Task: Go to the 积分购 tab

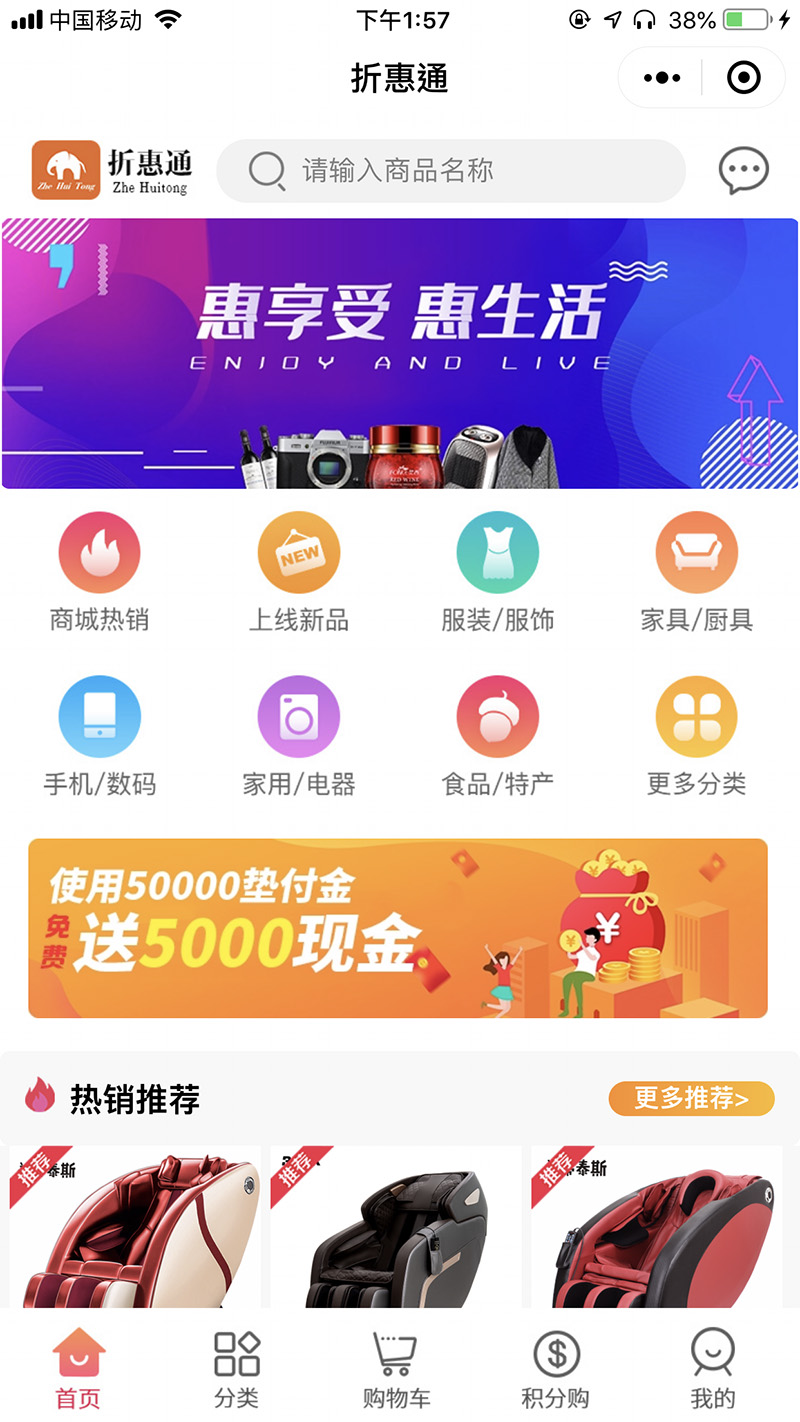Action: pyautogui.click(x=556, y=1368)
